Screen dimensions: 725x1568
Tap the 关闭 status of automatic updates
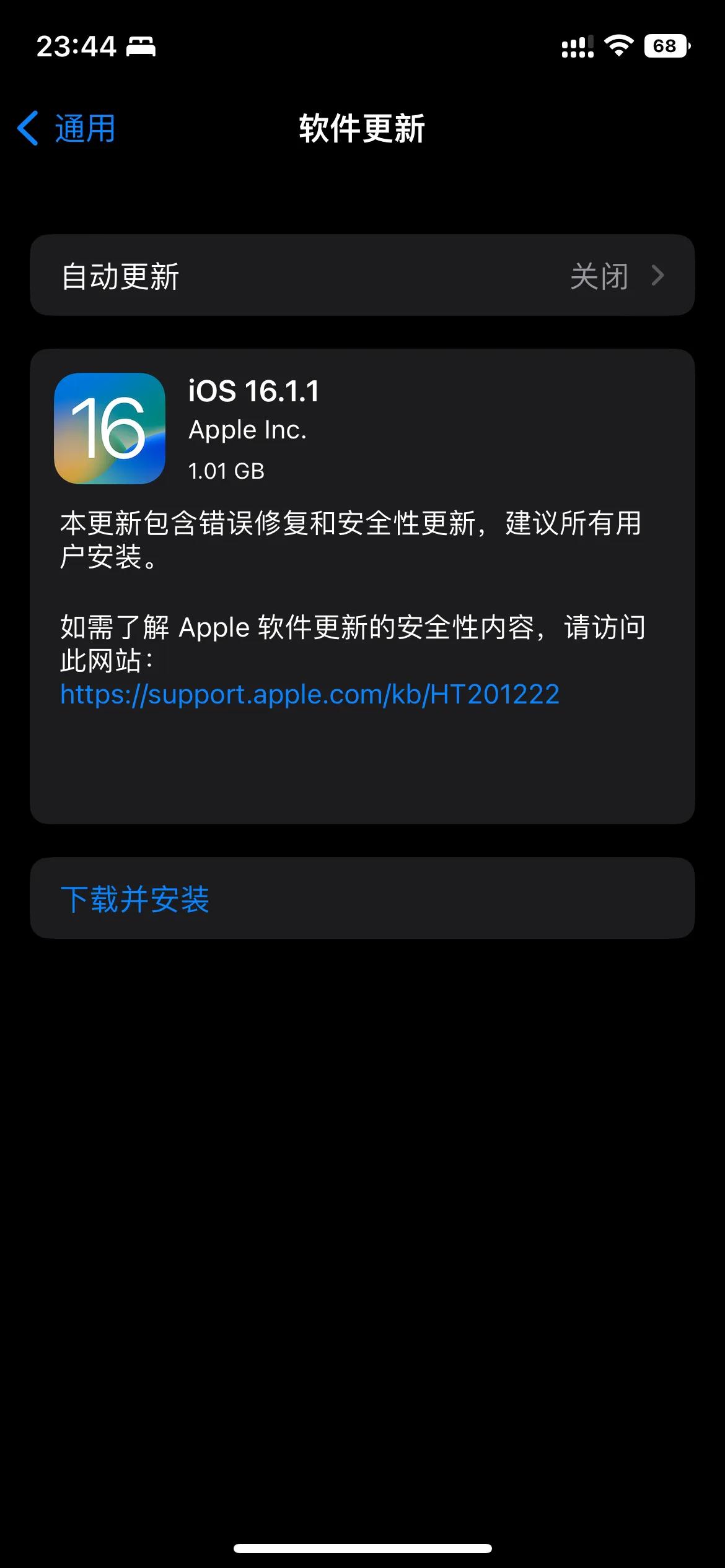[x=599, y=276]
